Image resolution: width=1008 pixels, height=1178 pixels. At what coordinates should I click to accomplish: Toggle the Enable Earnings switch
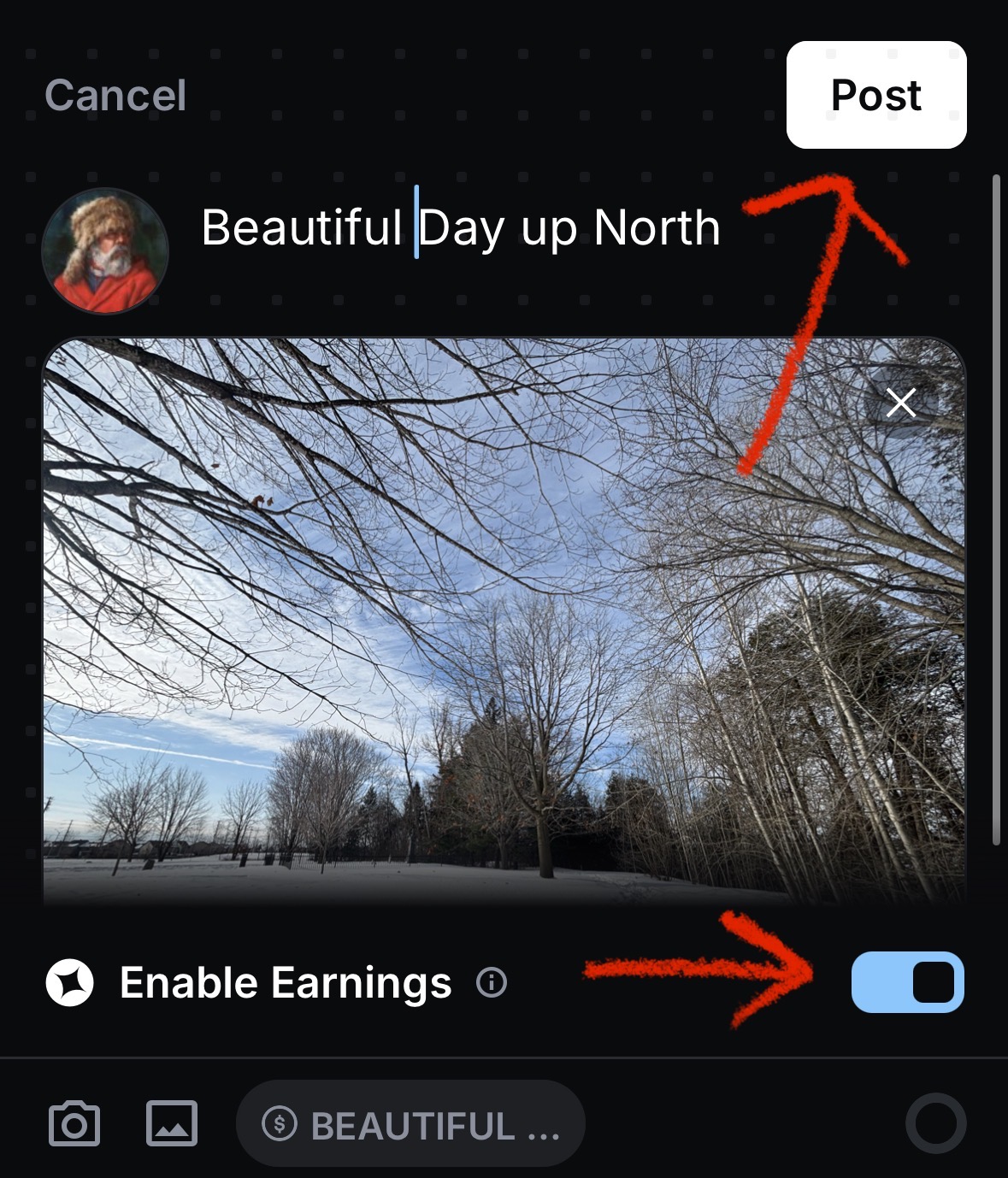[x=907, y=982]
